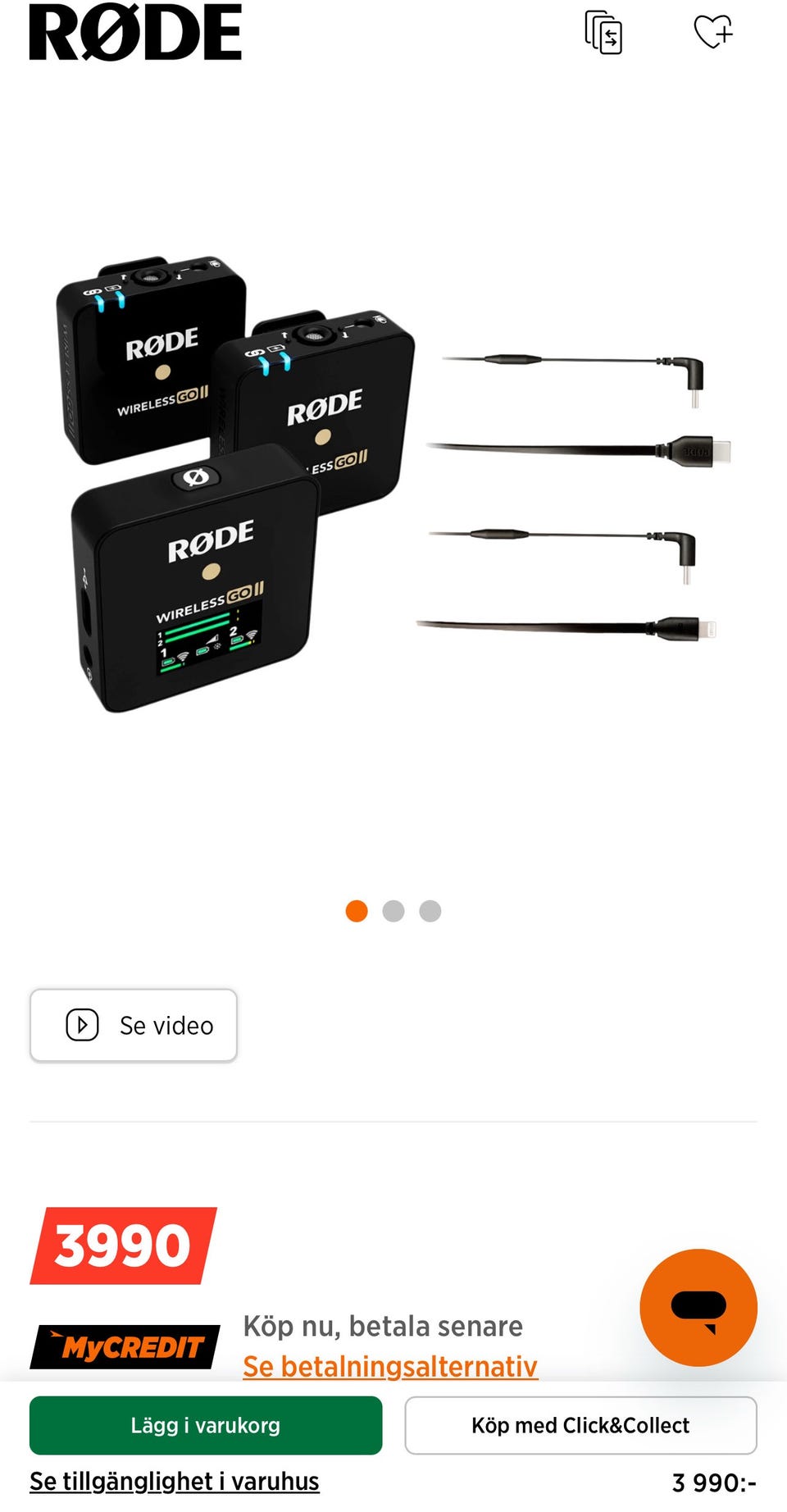Screen dimensions: 787x1512
Task: Choose Köp med Click&Collect
Action: tap(580, 1425)
